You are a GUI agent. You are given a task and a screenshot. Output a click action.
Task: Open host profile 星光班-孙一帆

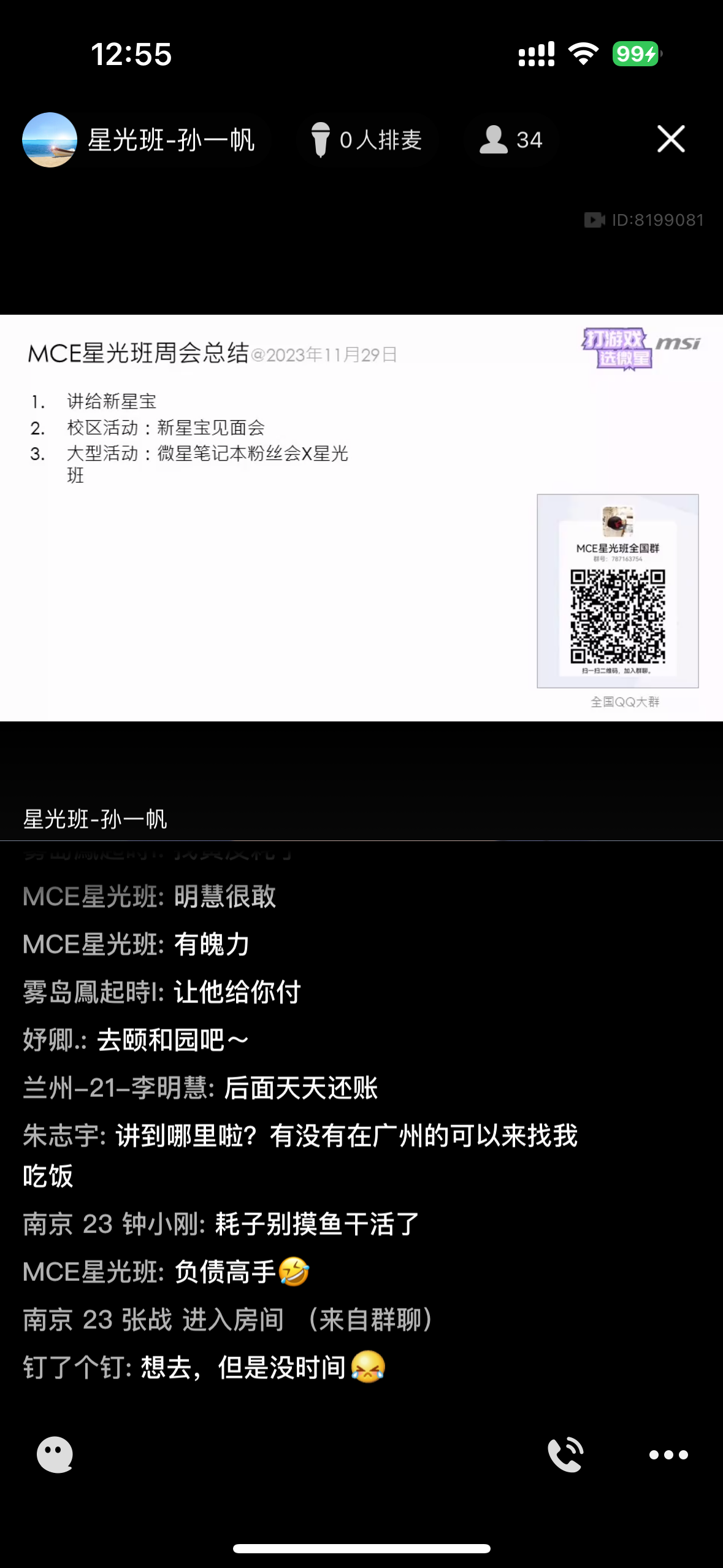click(x=140, y=140)
